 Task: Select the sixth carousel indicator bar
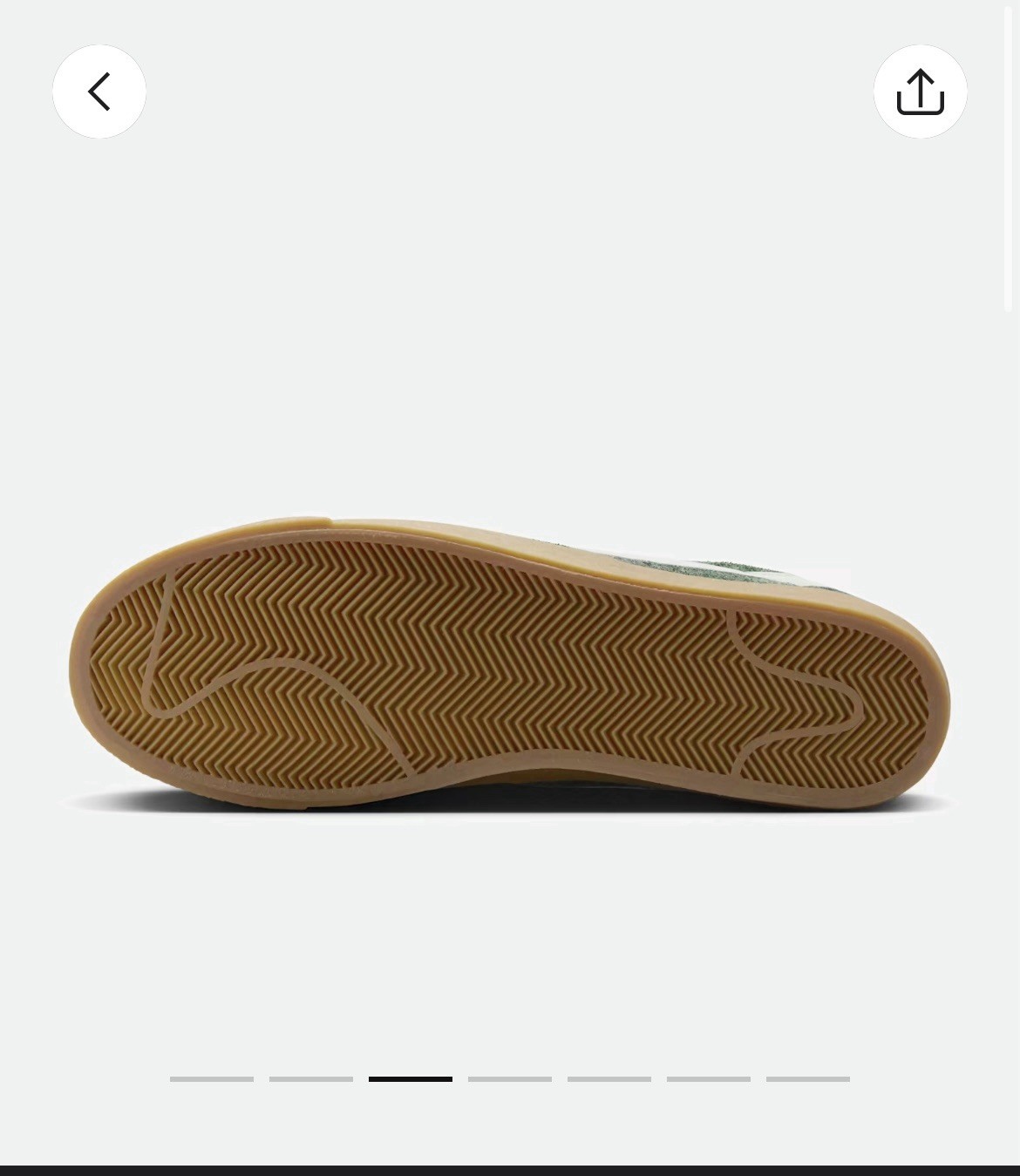[x=709, y=1079]
